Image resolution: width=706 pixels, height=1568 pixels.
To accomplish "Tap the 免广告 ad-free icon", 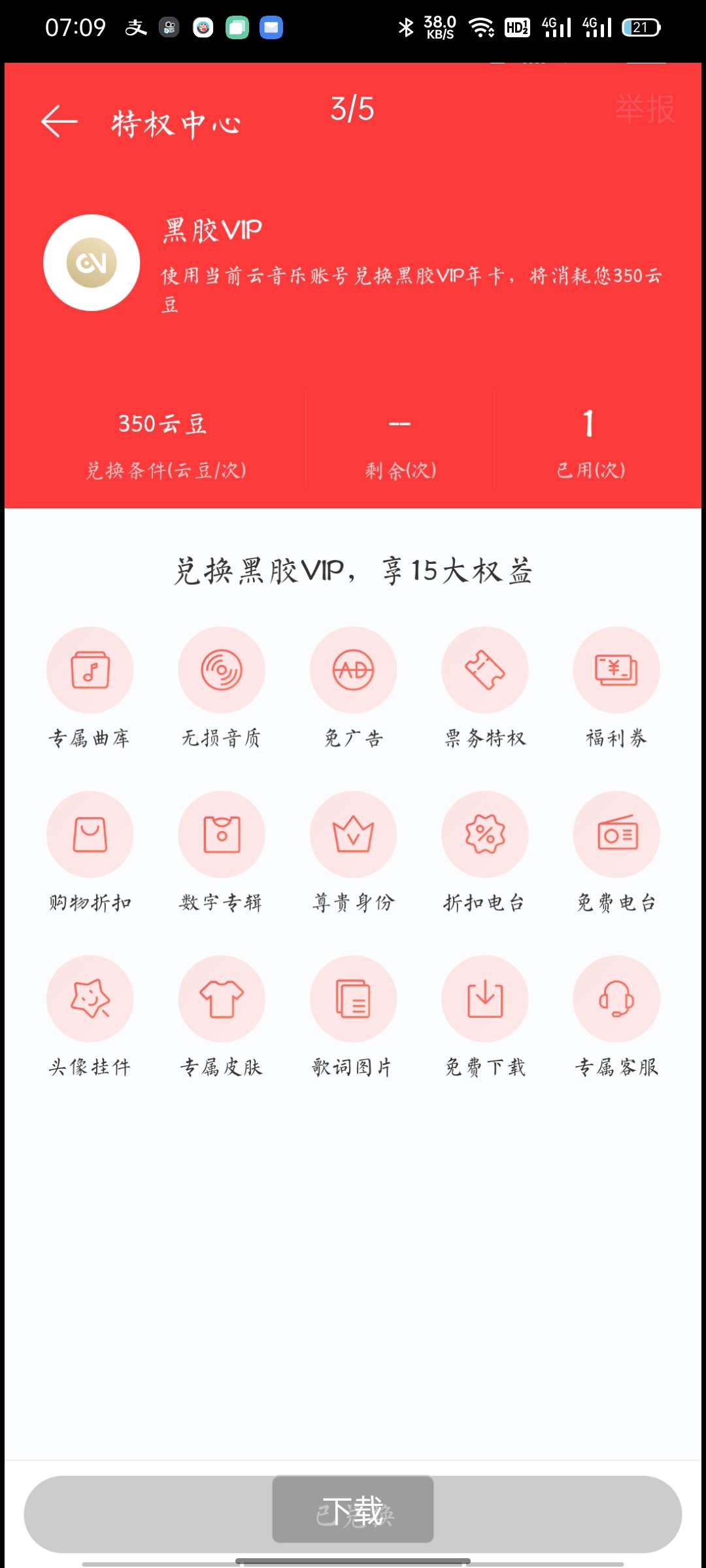I will point(353,670).
